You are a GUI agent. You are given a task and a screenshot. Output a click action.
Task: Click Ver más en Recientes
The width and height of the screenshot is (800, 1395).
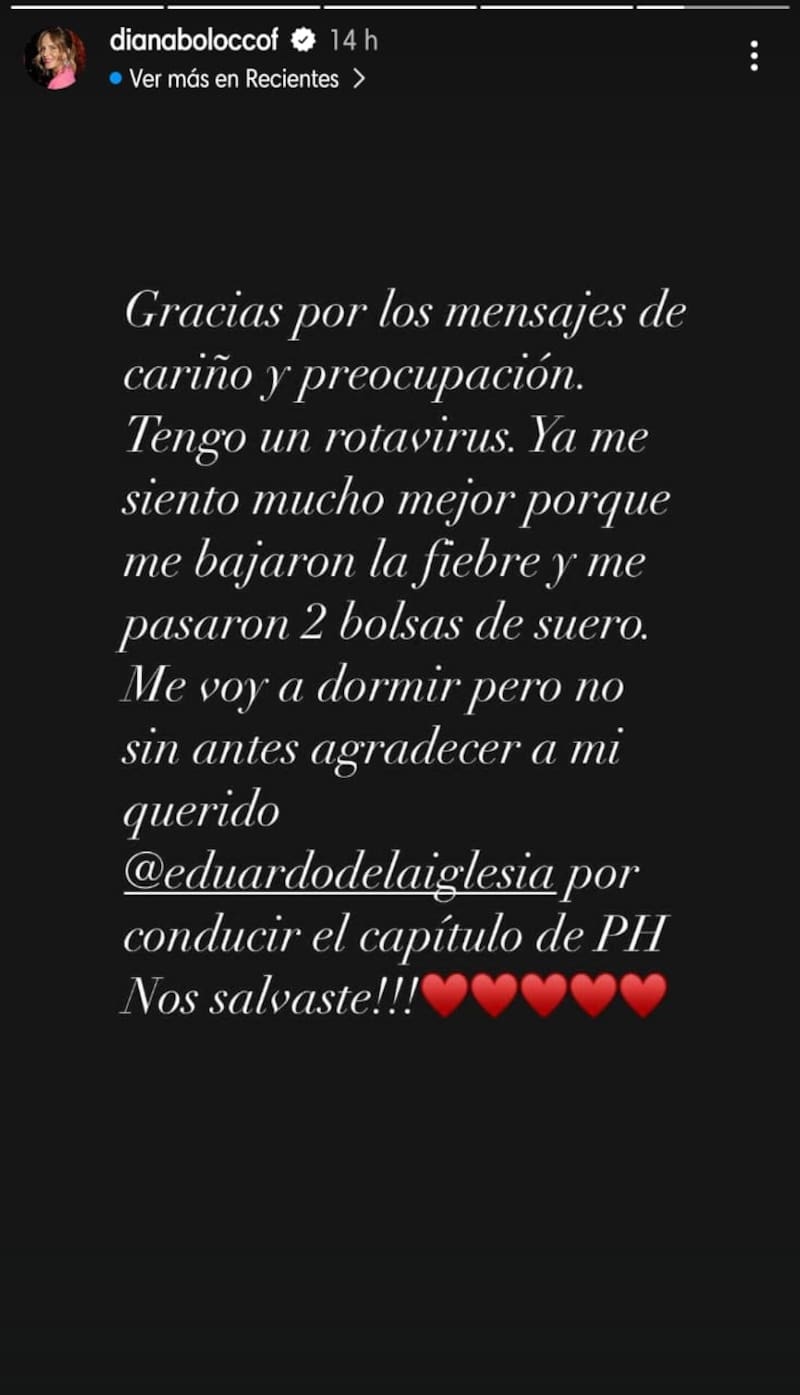click(x=235, y=78)
